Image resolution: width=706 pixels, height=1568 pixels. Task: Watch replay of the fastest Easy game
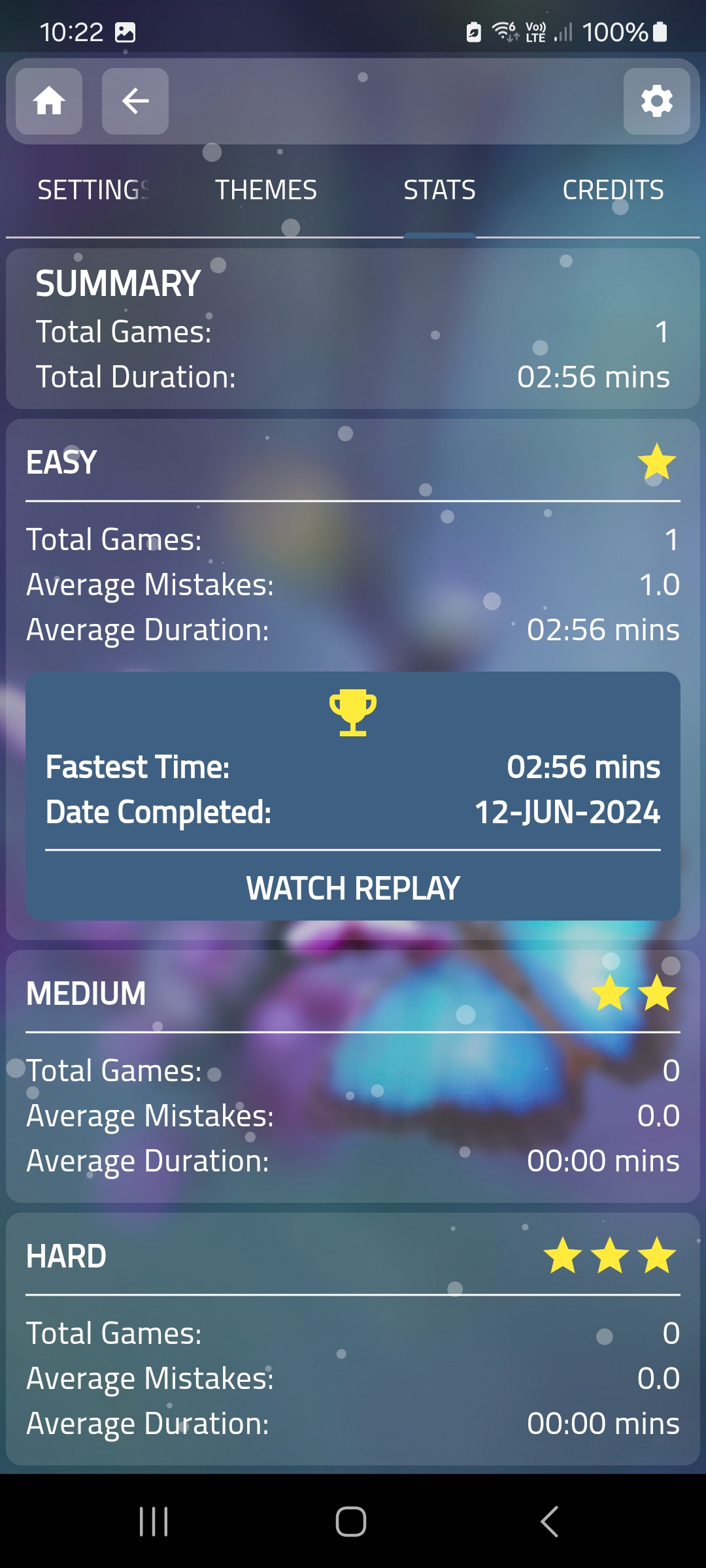coord(353,889)
